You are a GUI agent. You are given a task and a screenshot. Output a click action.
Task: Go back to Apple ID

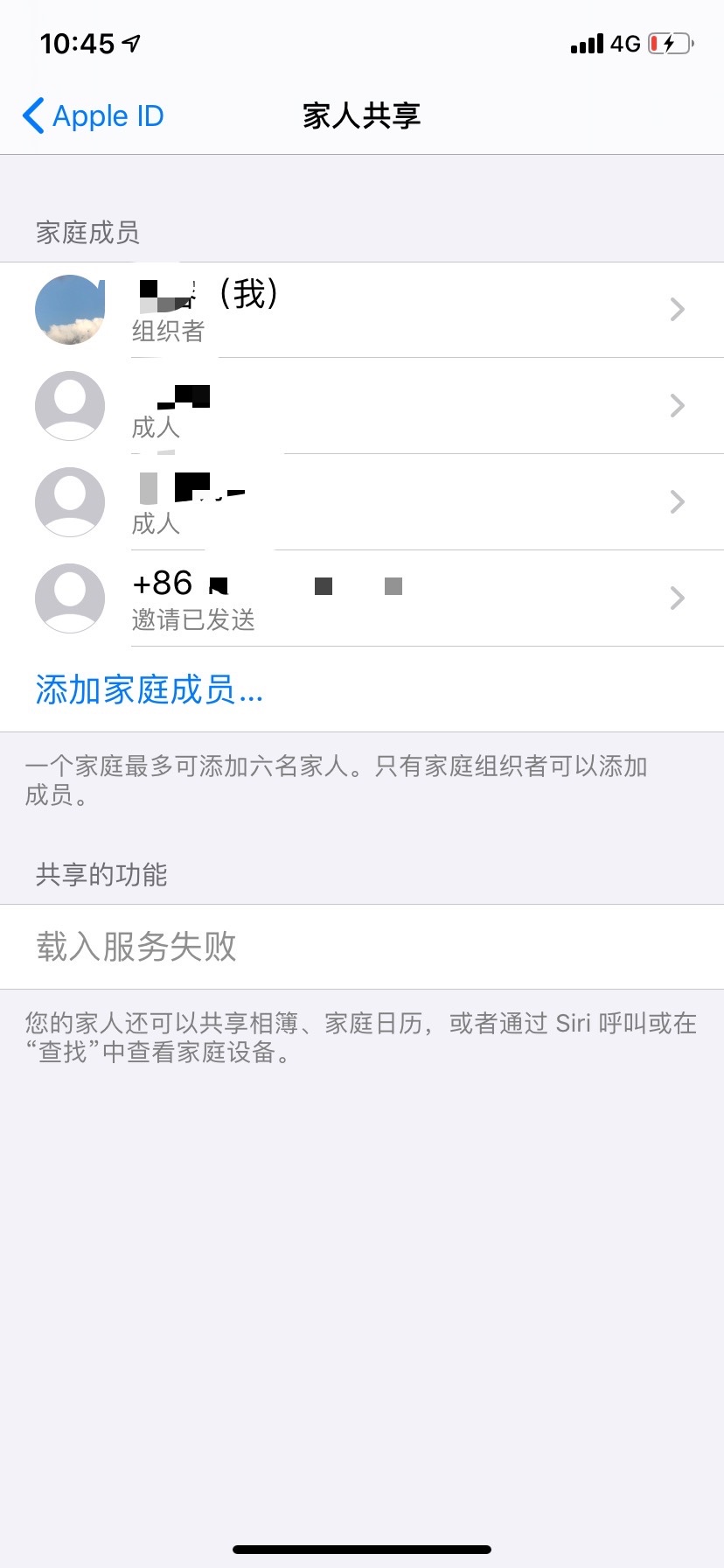94,115
